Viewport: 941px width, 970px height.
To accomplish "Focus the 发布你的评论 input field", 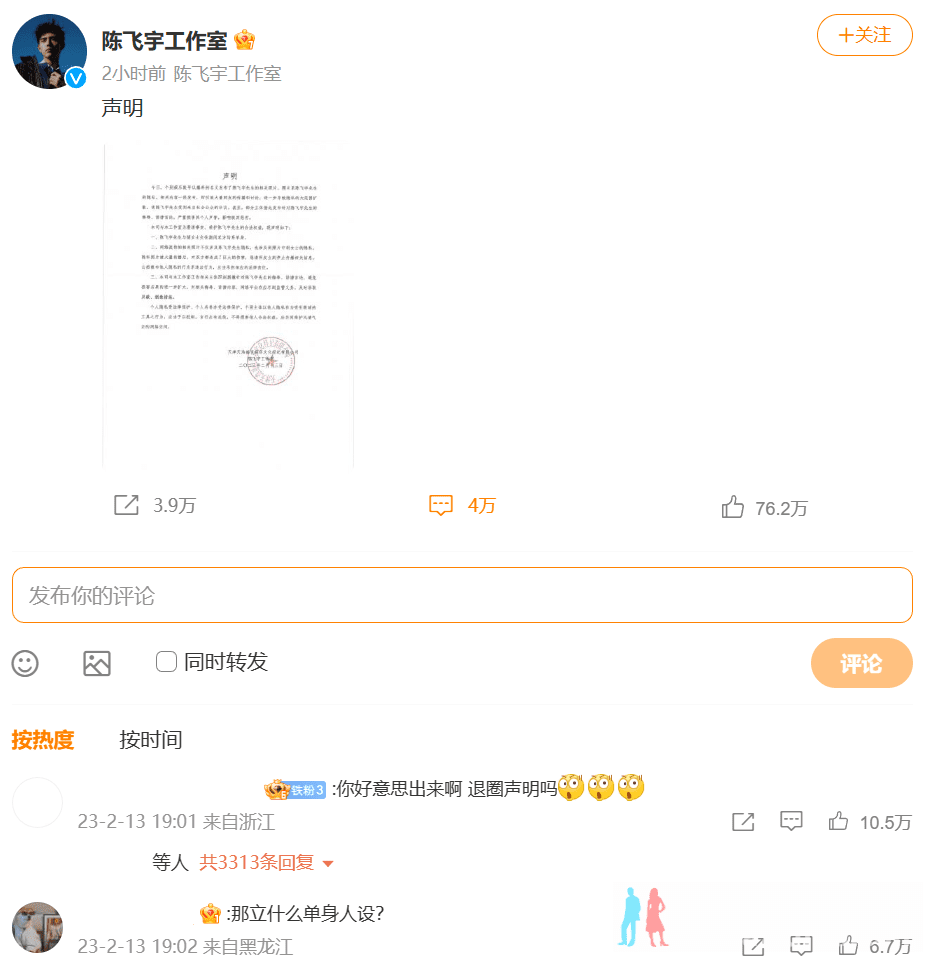I will point(462,596).
